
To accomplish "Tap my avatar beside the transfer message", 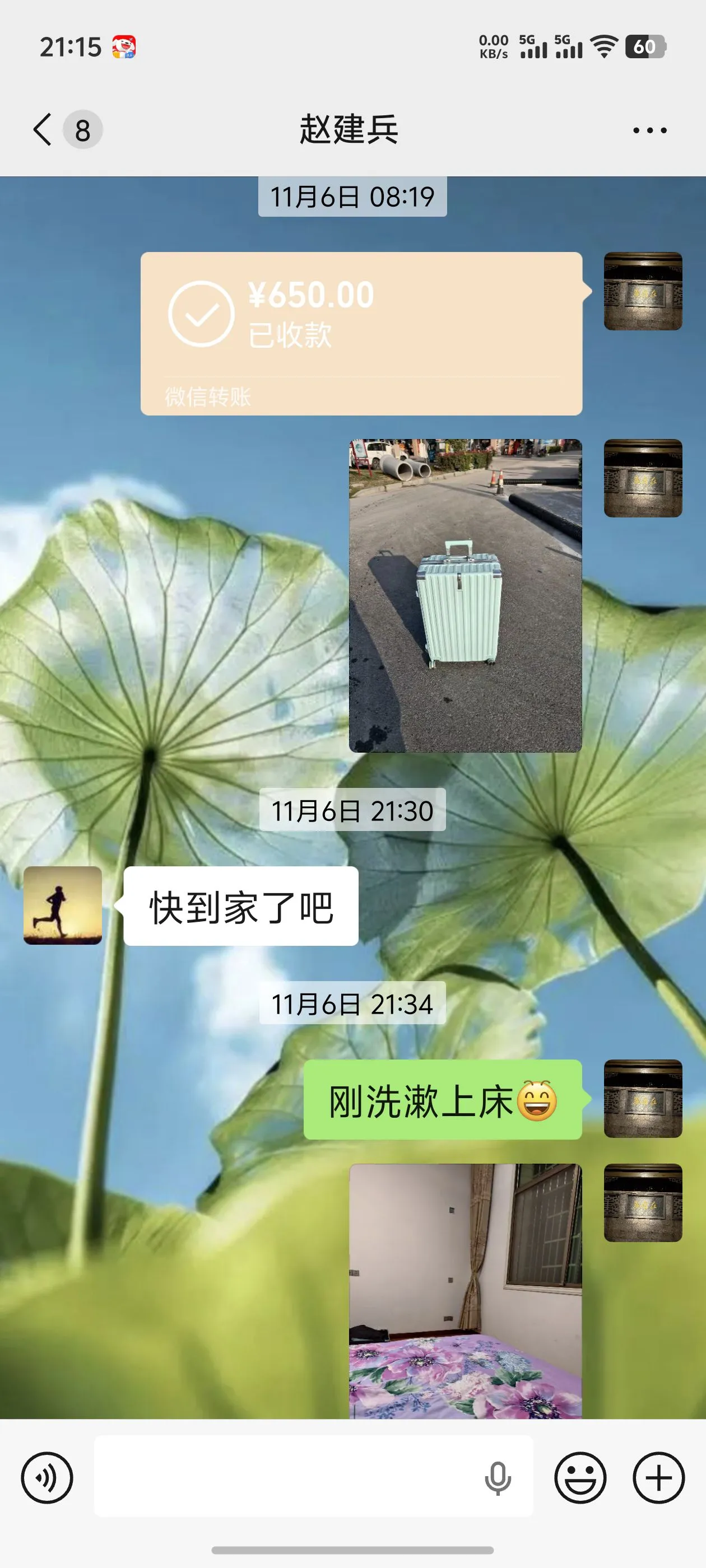I will coord(642,291).
